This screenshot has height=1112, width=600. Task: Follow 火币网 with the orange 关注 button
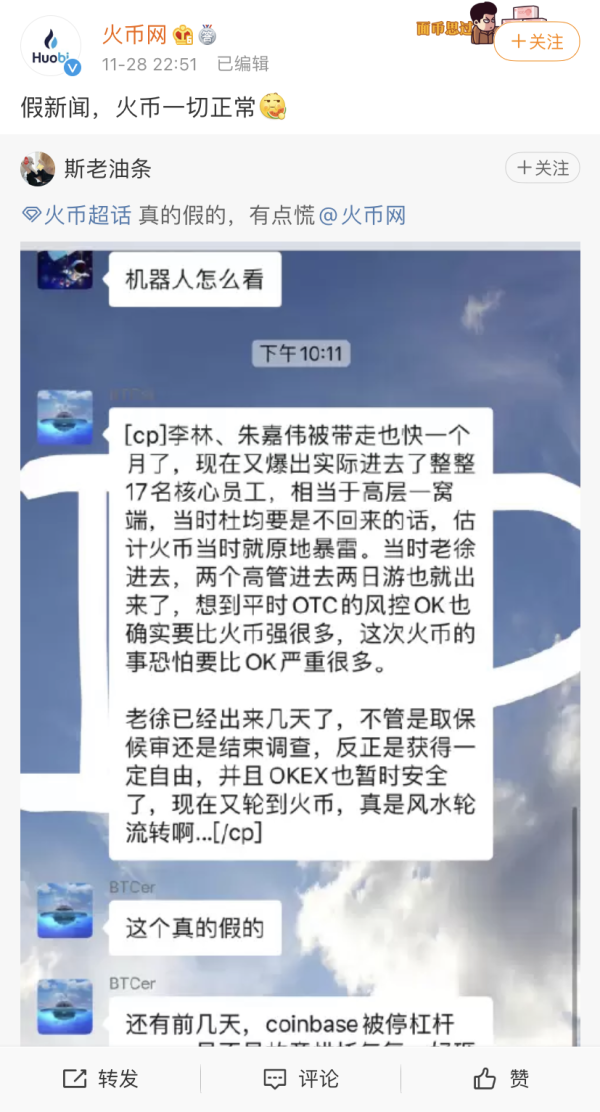click(x=536, y=42)
